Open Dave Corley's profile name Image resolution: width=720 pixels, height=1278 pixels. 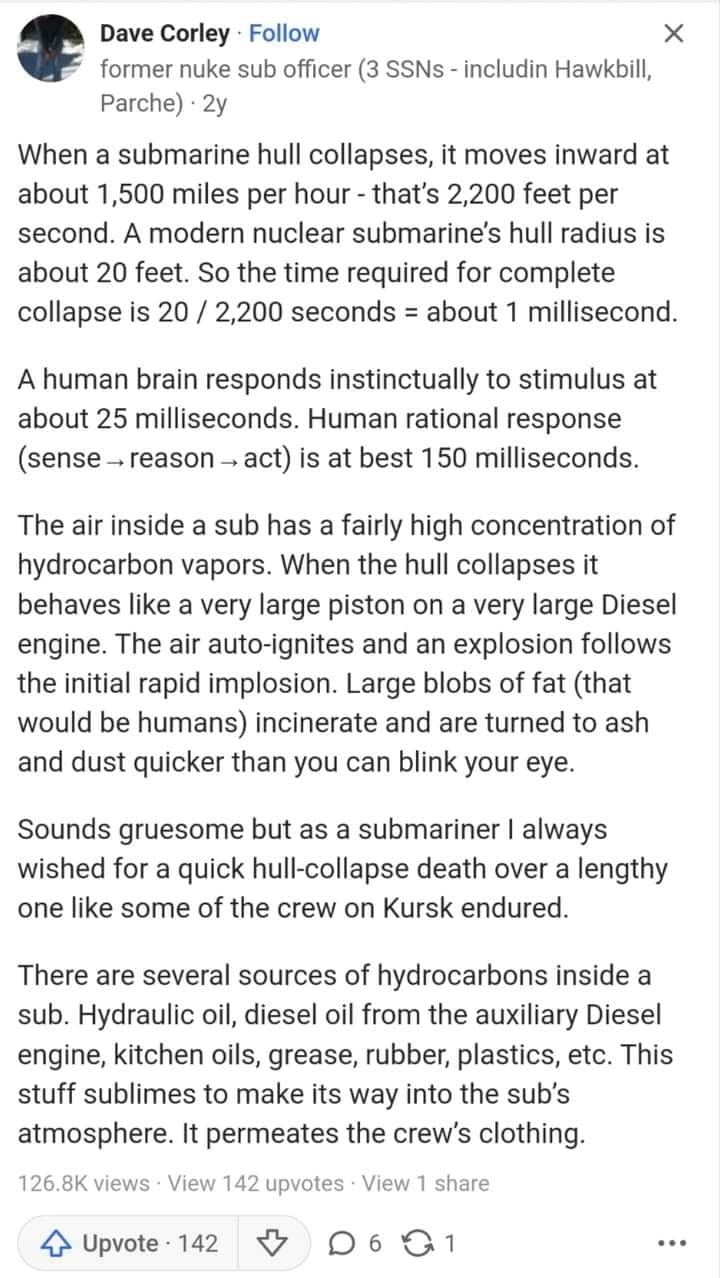(x=164, y=33)
